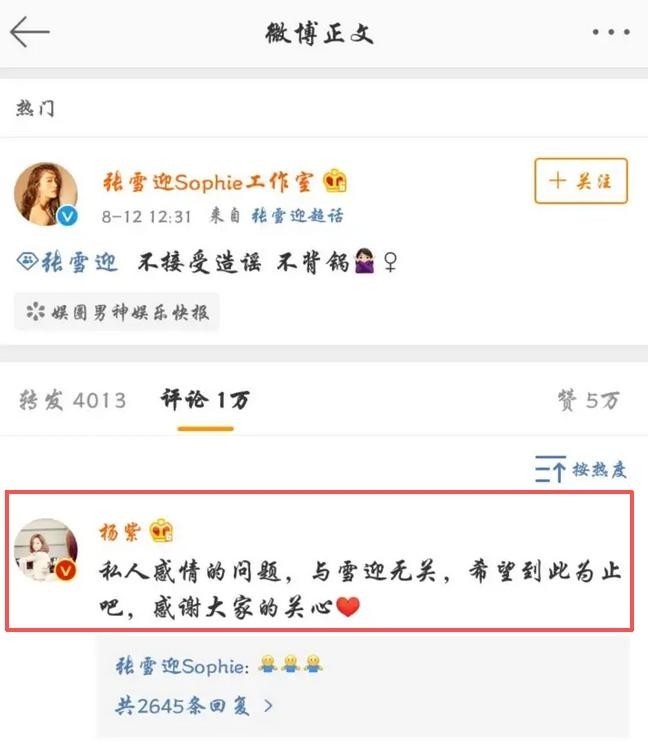This screenshot has height=742, width=665.
Task: Tap the 杨紫 username in comments
Action: (x=120, y=532)
